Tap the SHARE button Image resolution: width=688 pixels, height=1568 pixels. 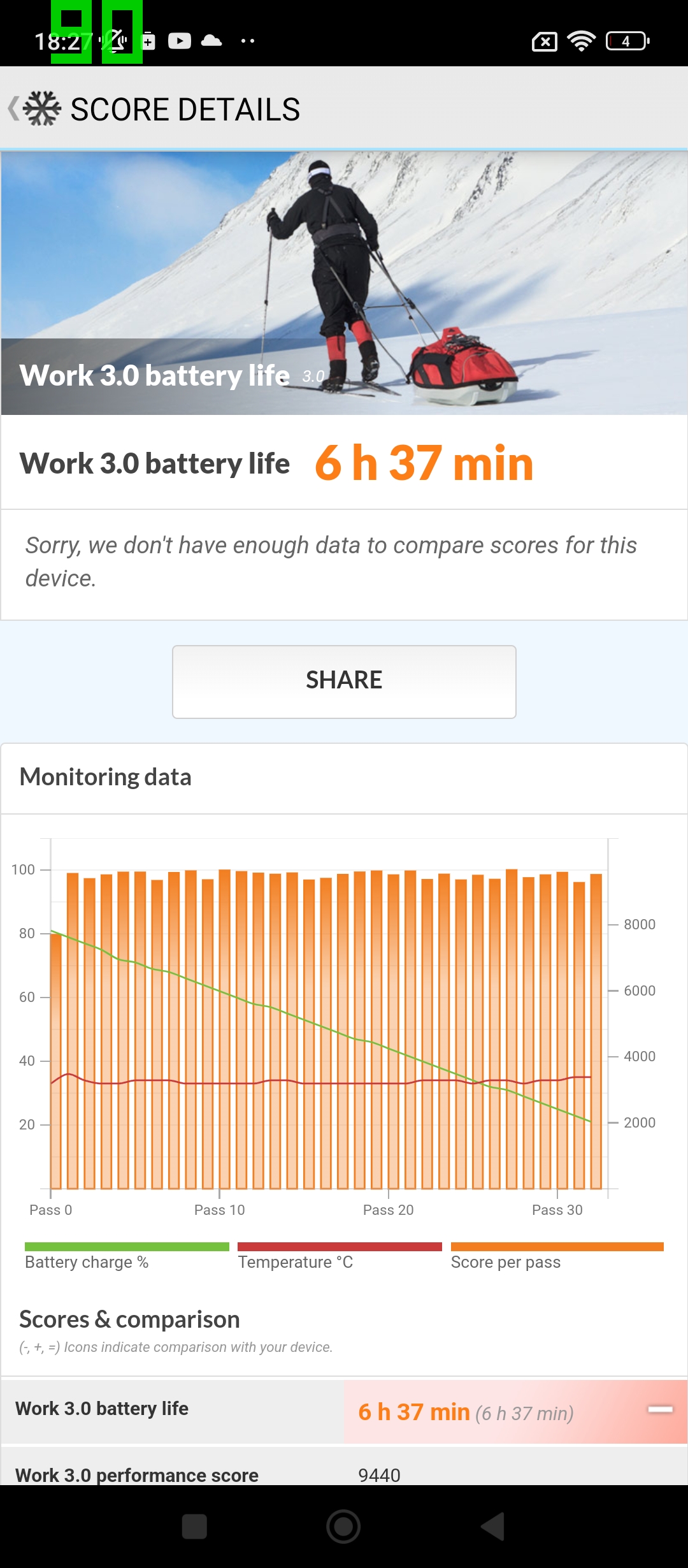344,681
